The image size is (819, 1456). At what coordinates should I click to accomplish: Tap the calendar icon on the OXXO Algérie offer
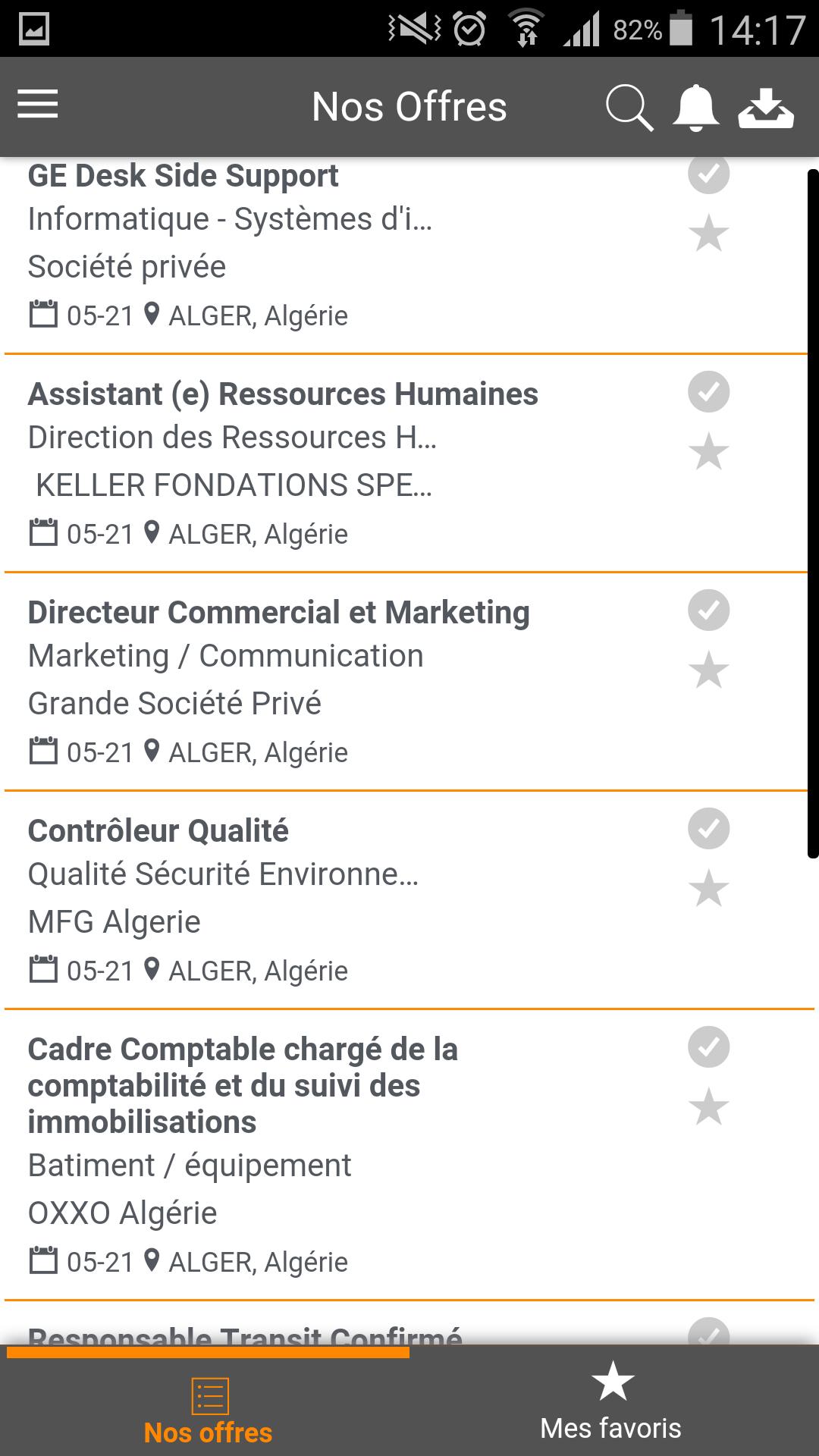[x=44, y=1261]
